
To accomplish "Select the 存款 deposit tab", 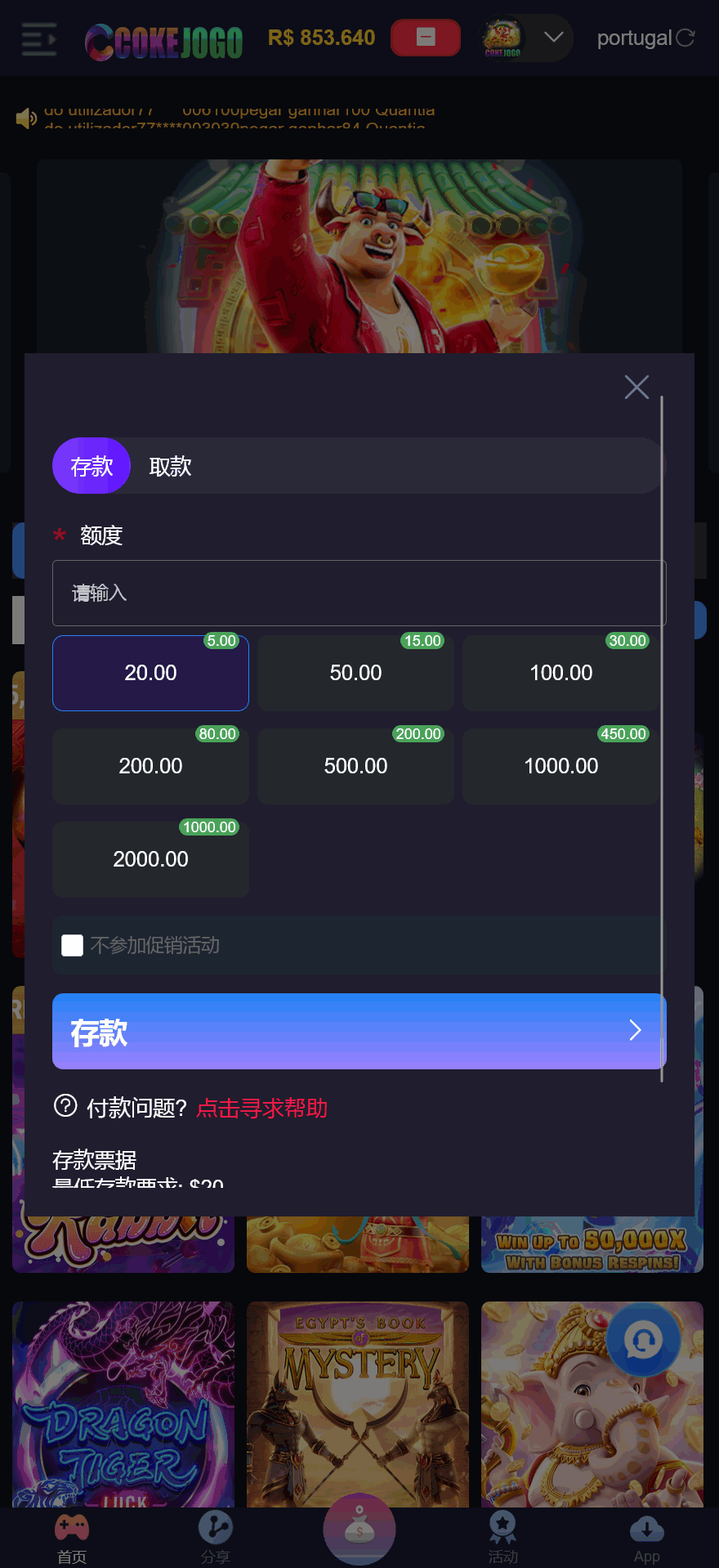I will [x=91, y=466].
